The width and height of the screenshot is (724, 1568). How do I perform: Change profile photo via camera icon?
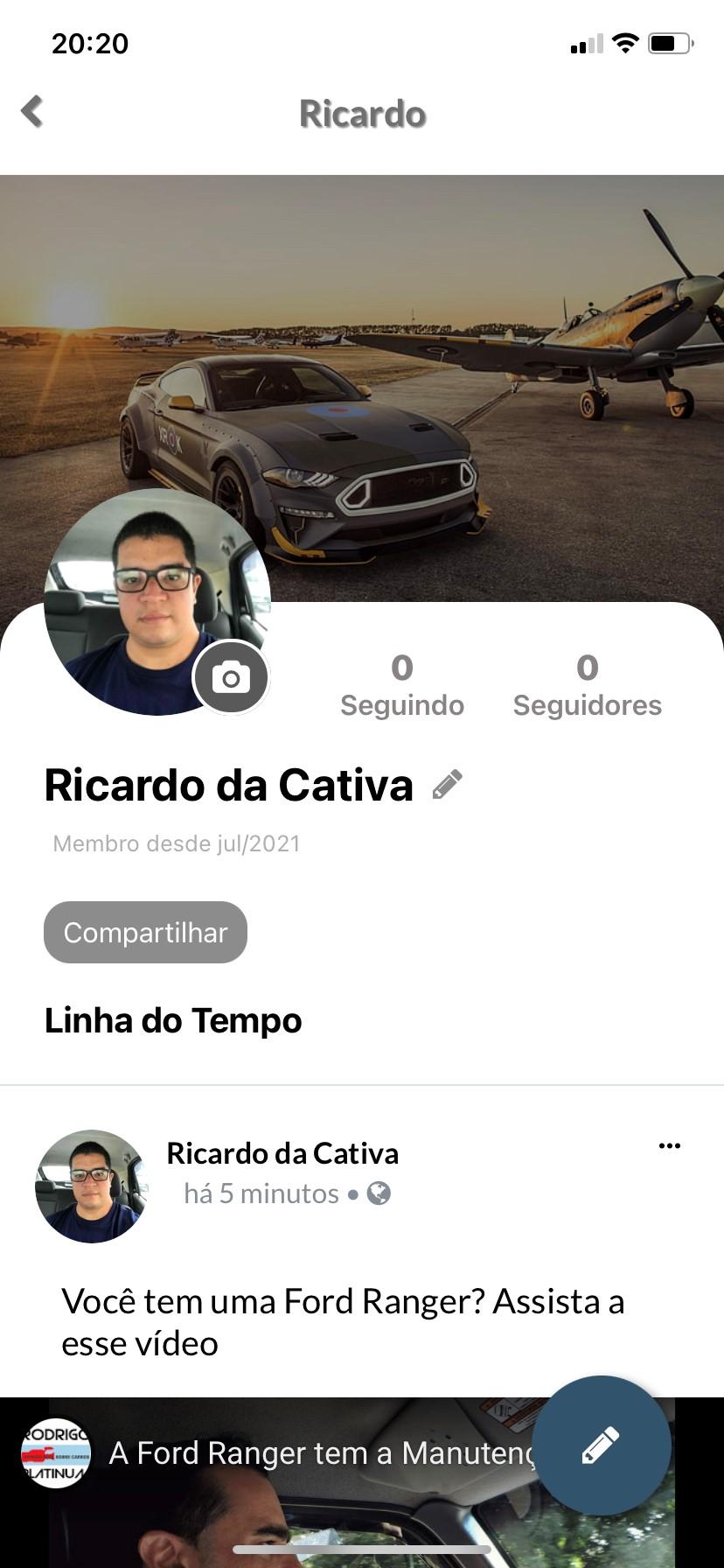tap(231, 678)
